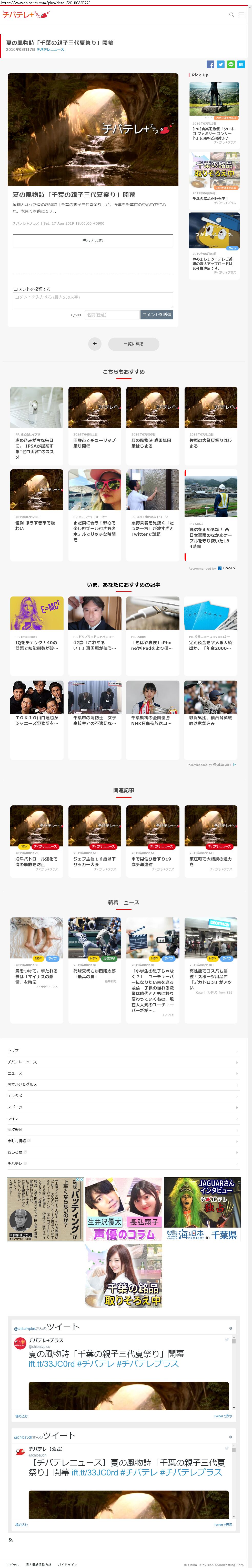Open the hamburger menu
This screenshot has width=252, height=1568.
pyautogui.click(x=242, y=15)
